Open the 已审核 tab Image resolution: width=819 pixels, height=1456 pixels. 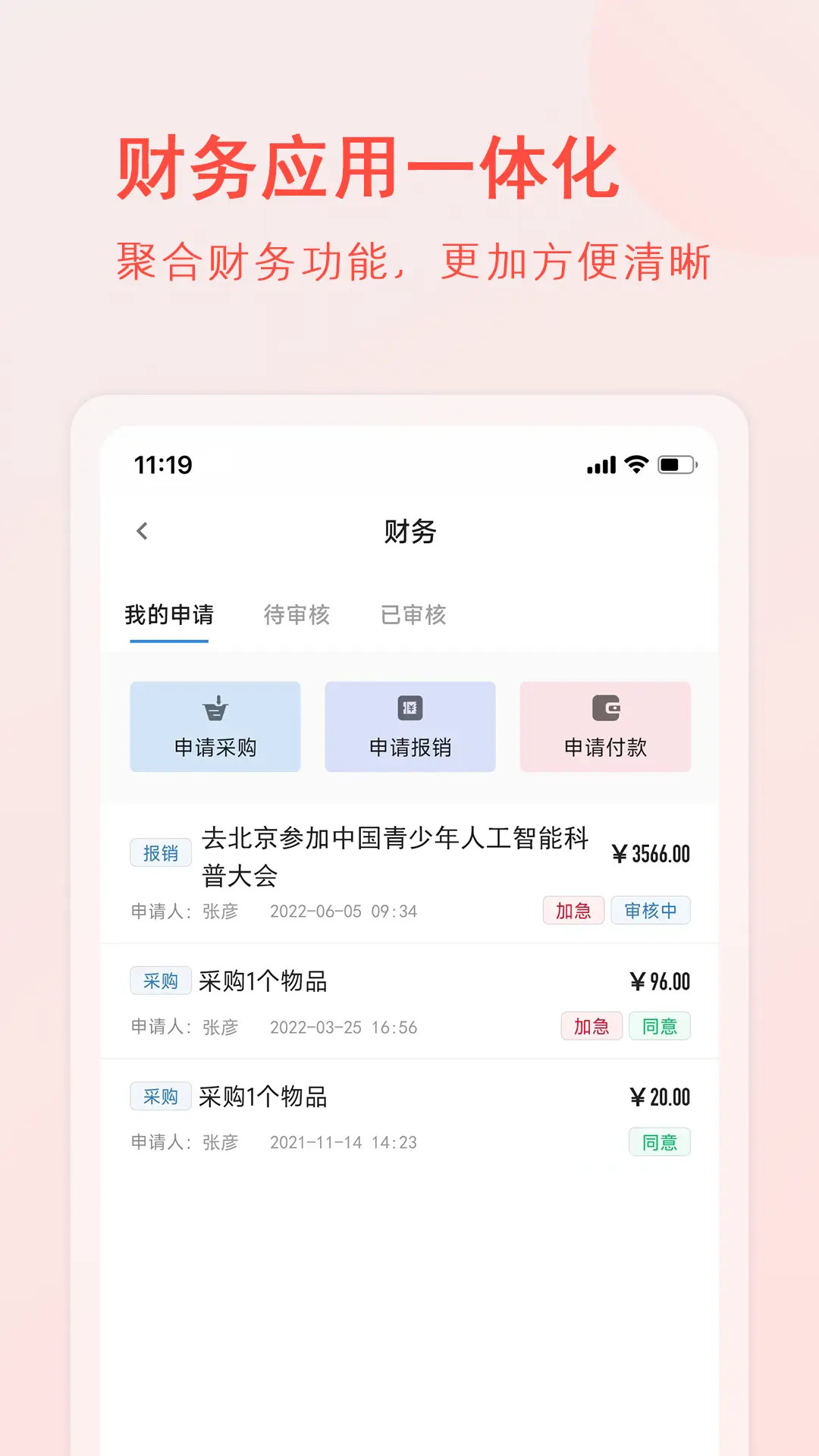pyautogui.click(x=413, y=616)
